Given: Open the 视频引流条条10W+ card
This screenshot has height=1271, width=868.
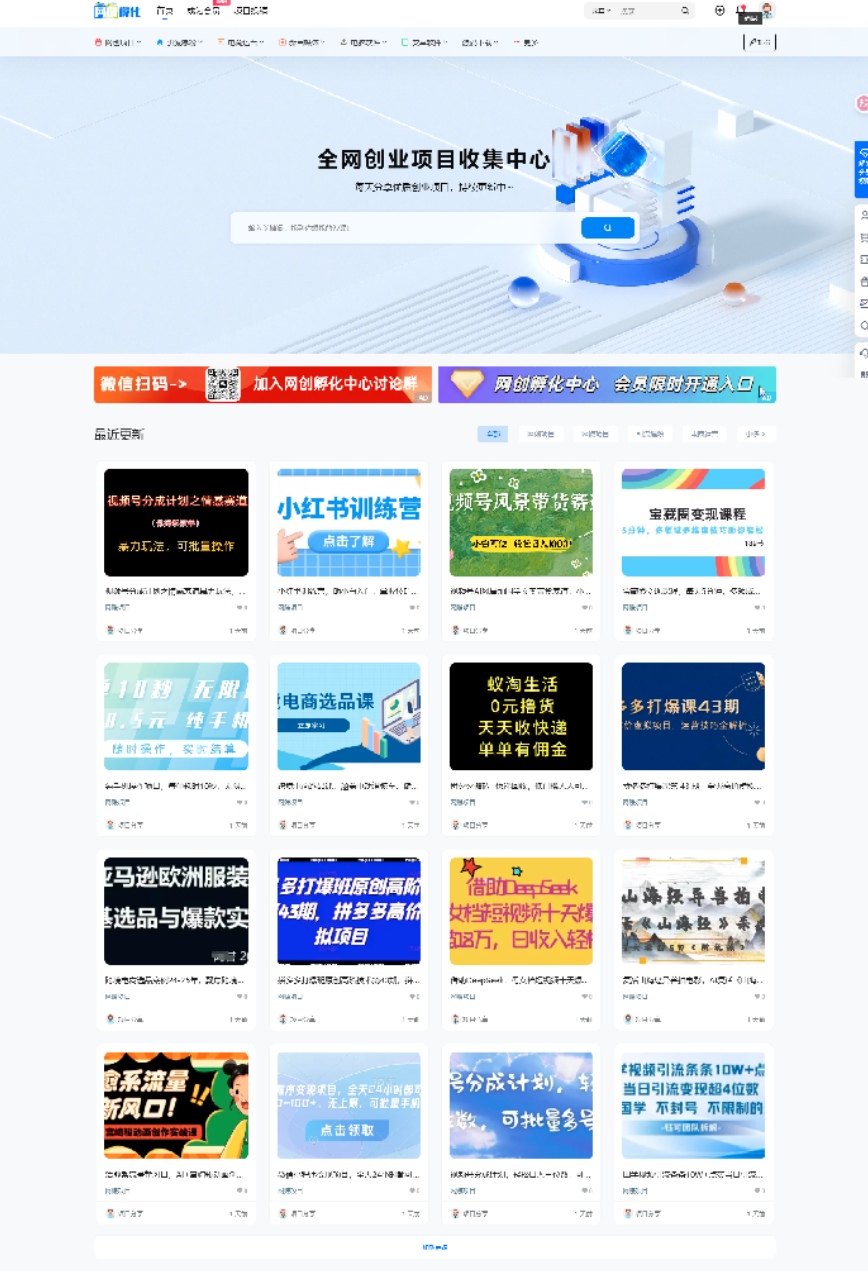Looking at the screenshot, I should (x=693, y=1104).
